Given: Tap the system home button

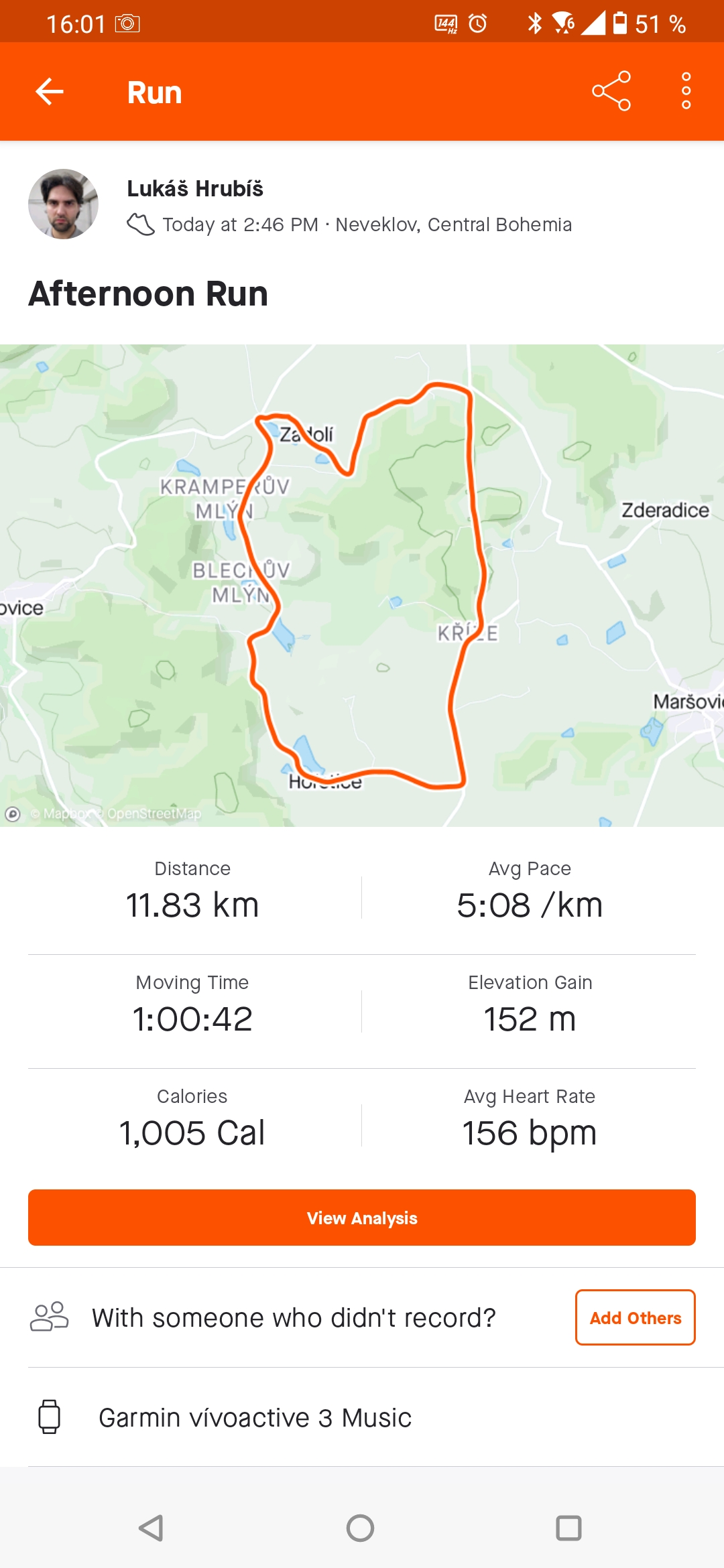Looking at the screenshot, I should [x=360, y=1528].
